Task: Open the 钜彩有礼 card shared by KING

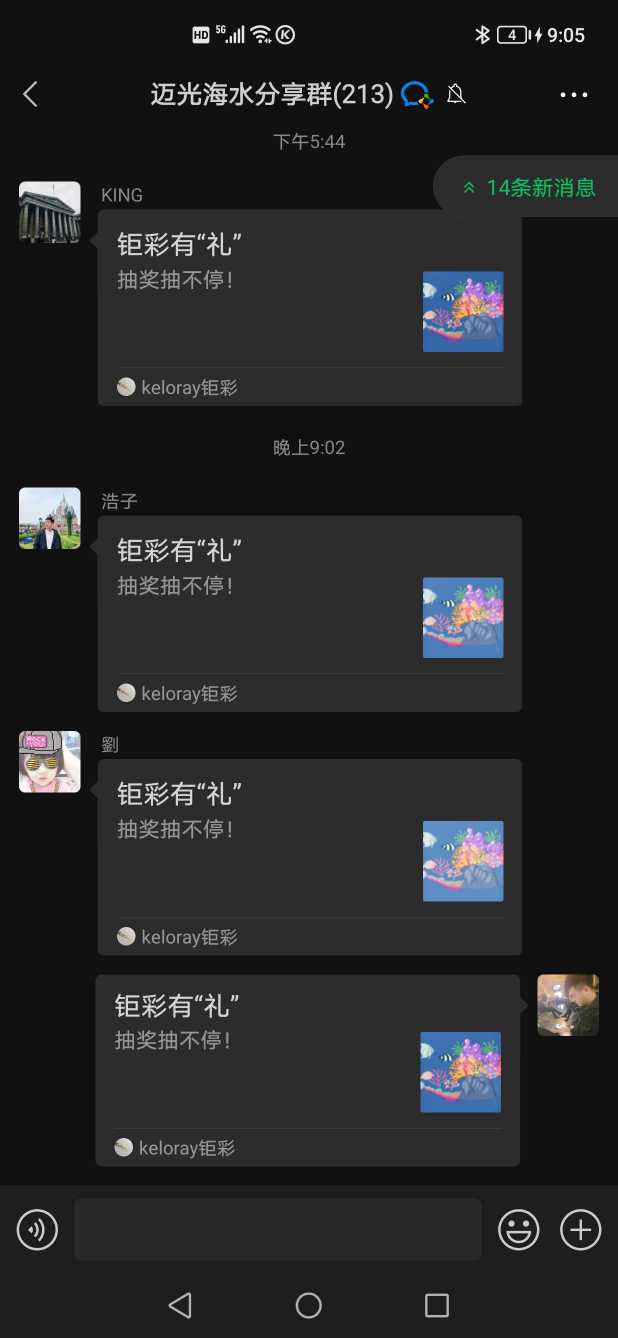Action: pyautogui.click(x=309, y=306)
